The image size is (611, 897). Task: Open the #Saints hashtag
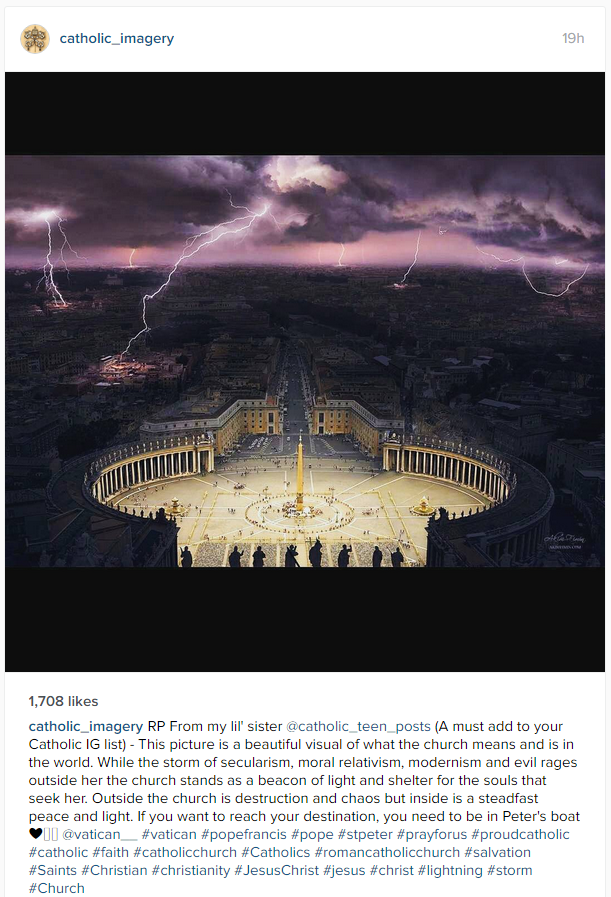[x=52, y=870]
